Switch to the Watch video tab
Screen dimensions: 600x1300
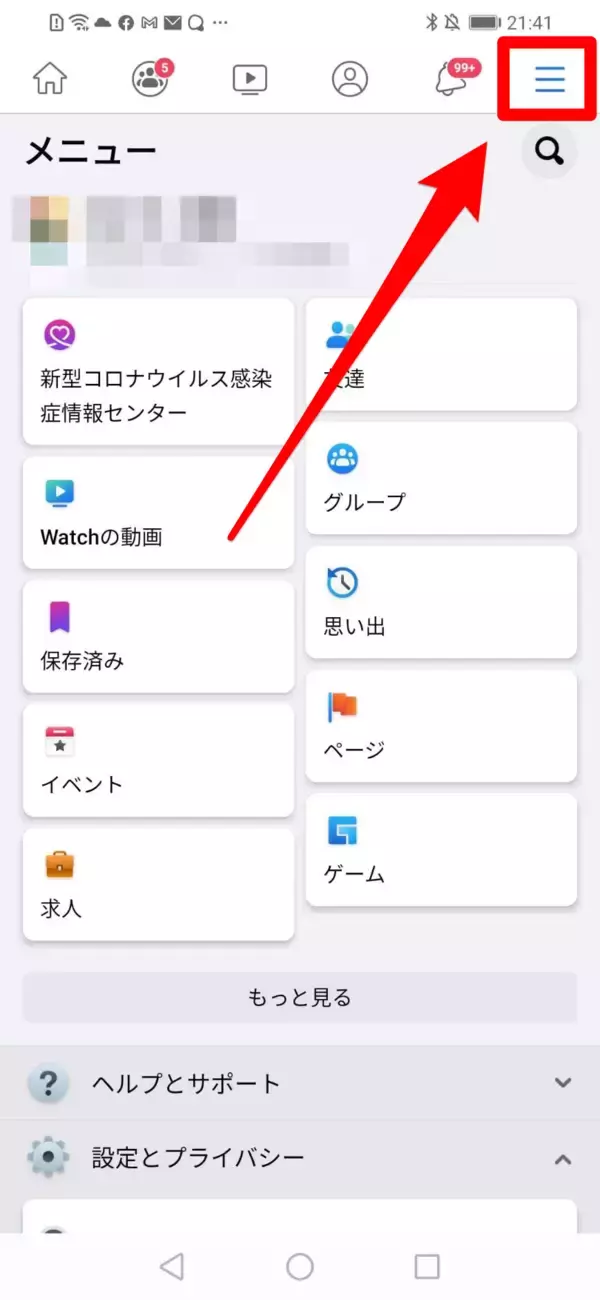tap(250, 79)
